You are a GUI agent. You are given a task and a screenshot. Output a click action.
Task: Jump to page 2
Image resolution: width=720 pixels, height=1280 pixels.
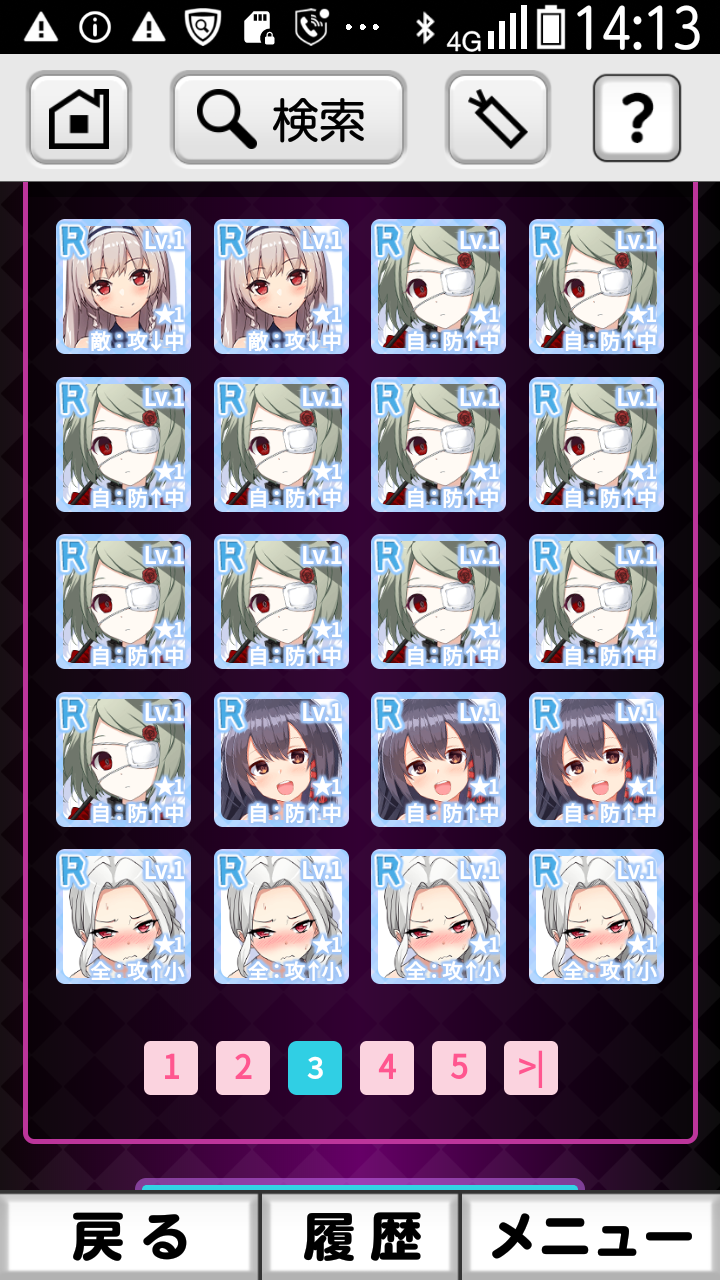[243, 1068]
